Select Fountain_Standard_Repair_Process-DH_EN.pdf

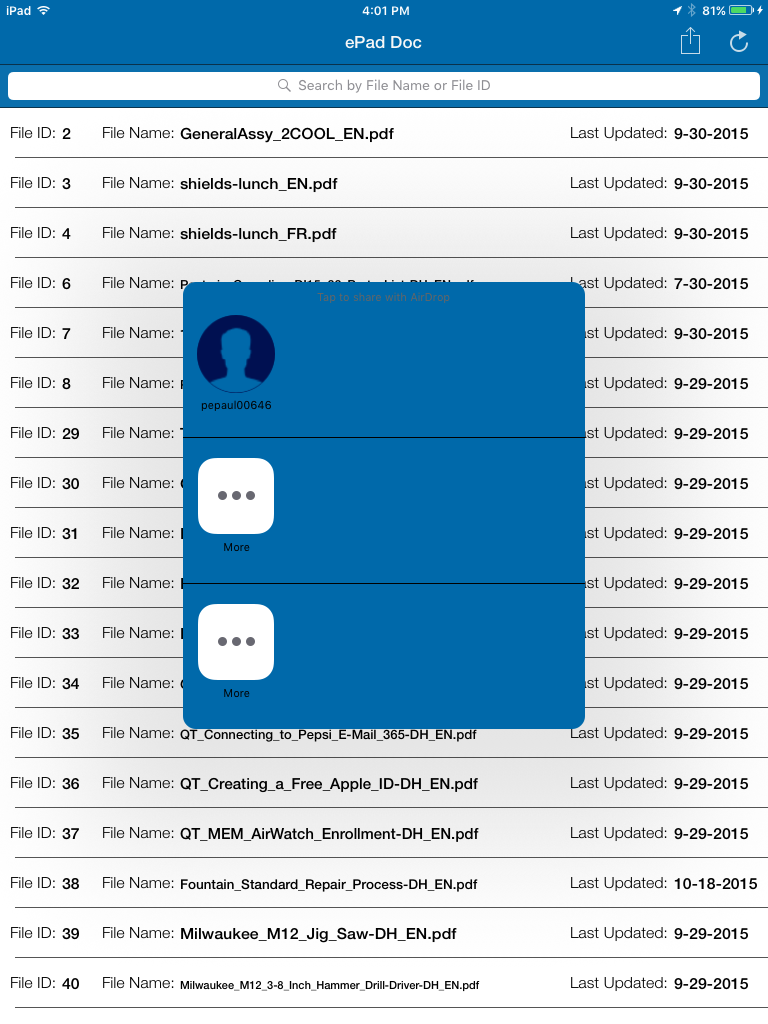(x=328, y=884)
